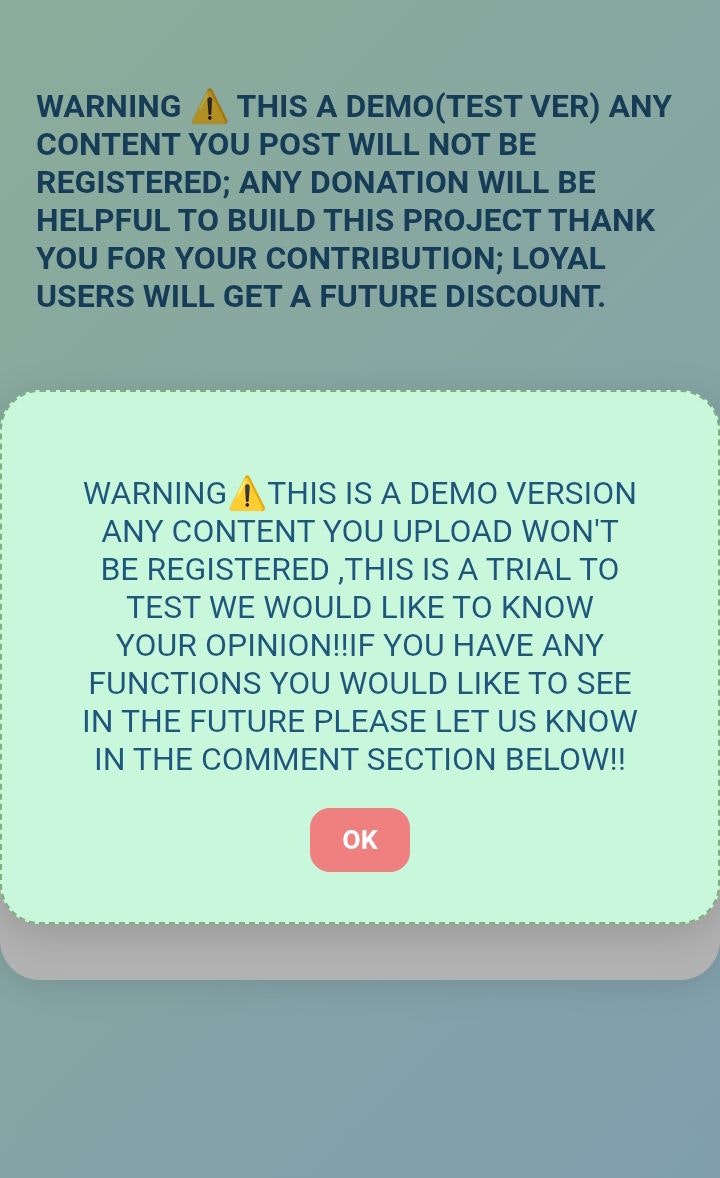Screen dimensions: 720x1178
Task: Click the alert icon in the uppercase warning line
Action: [x=208, y=105]
